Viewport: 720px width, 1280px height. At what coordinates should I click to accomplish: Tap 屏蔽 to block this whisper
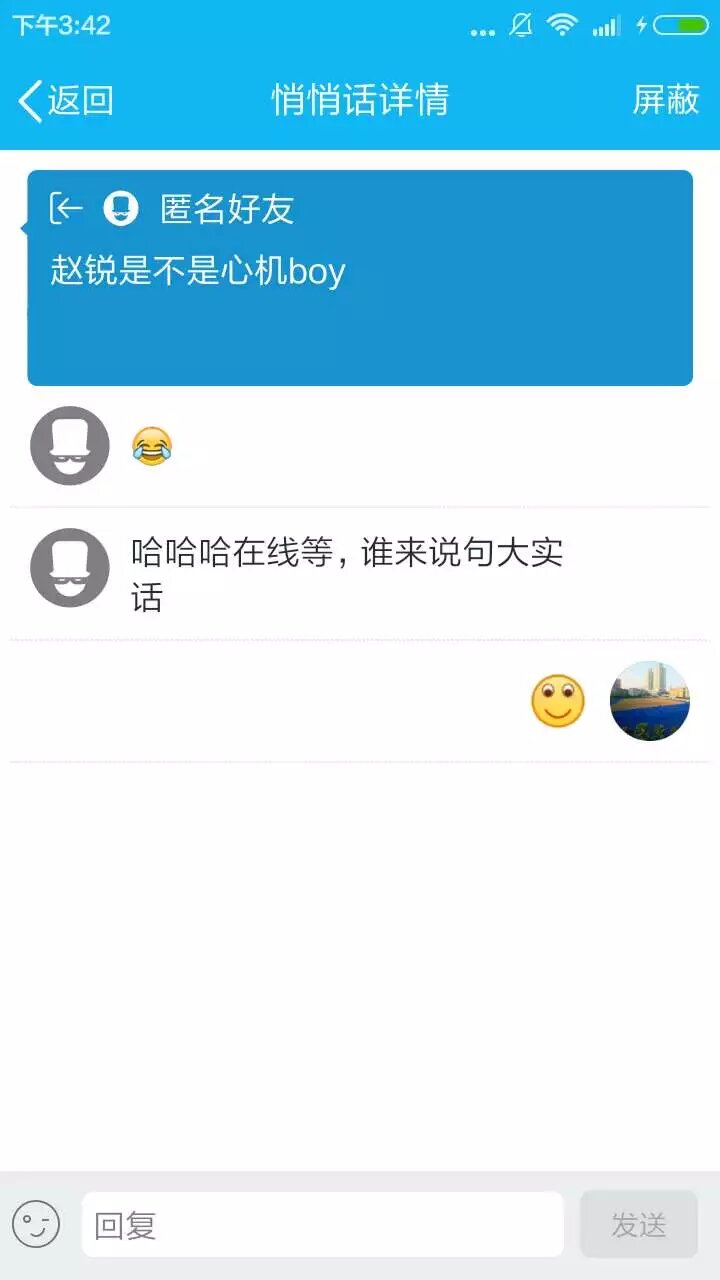(x=665, y=100)
